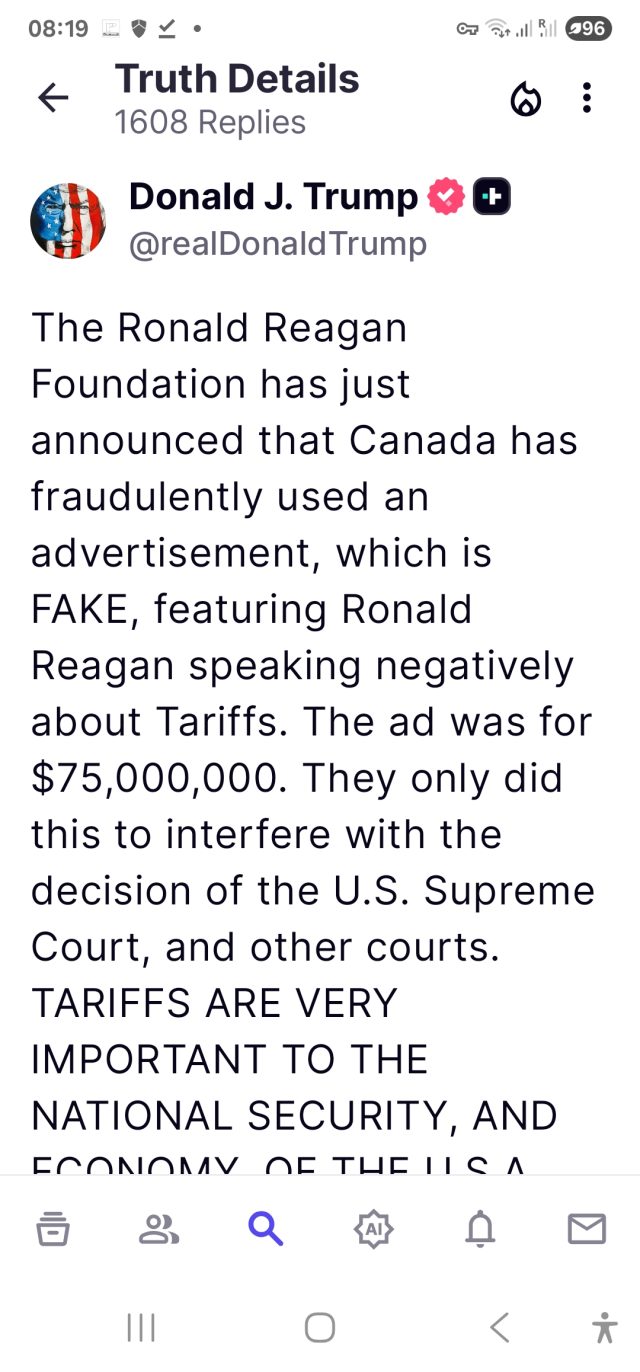Open the messages envelope tab
Viewport: 640px width, 1372px height.
coord(587,1228)
